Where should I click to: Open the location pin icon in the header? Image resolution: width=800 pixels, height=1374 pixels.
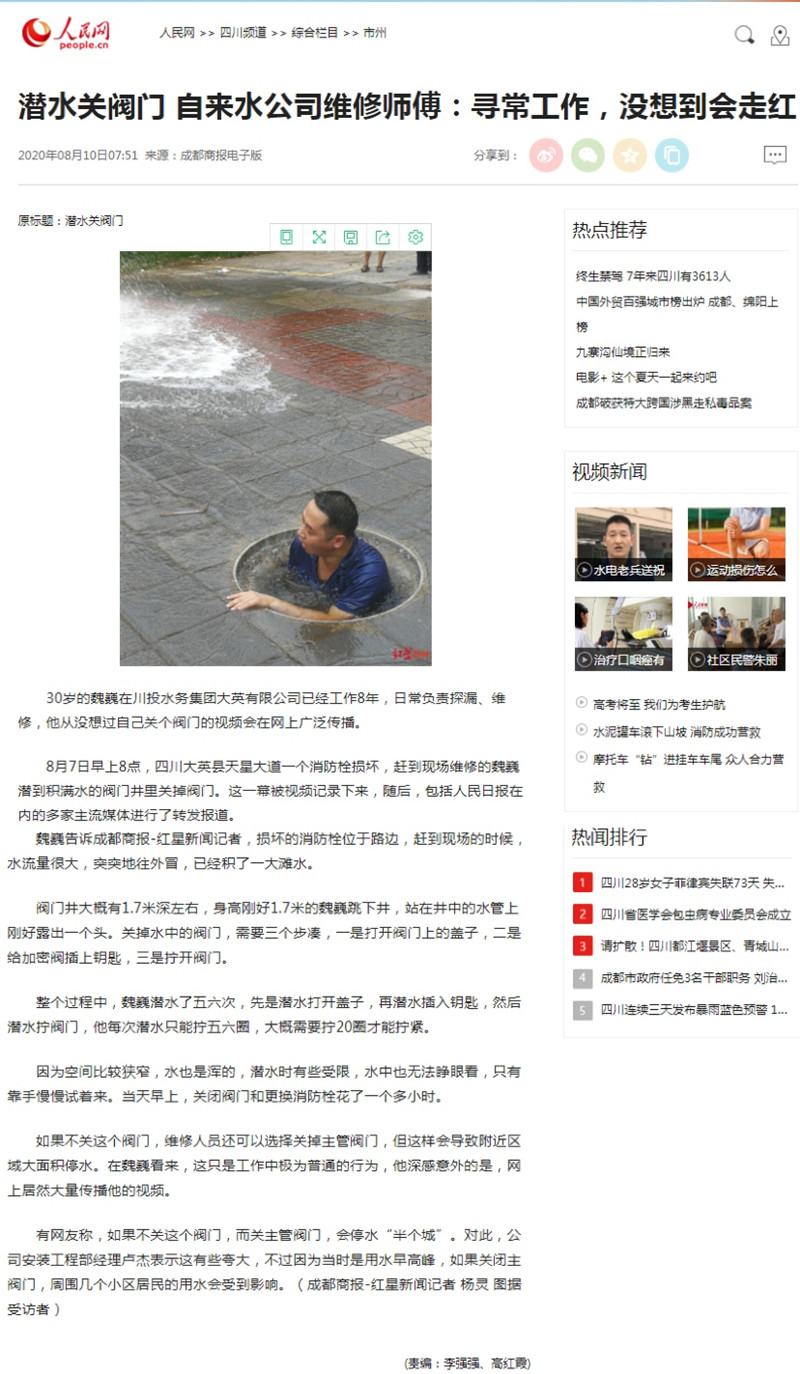tap(780, 35)
